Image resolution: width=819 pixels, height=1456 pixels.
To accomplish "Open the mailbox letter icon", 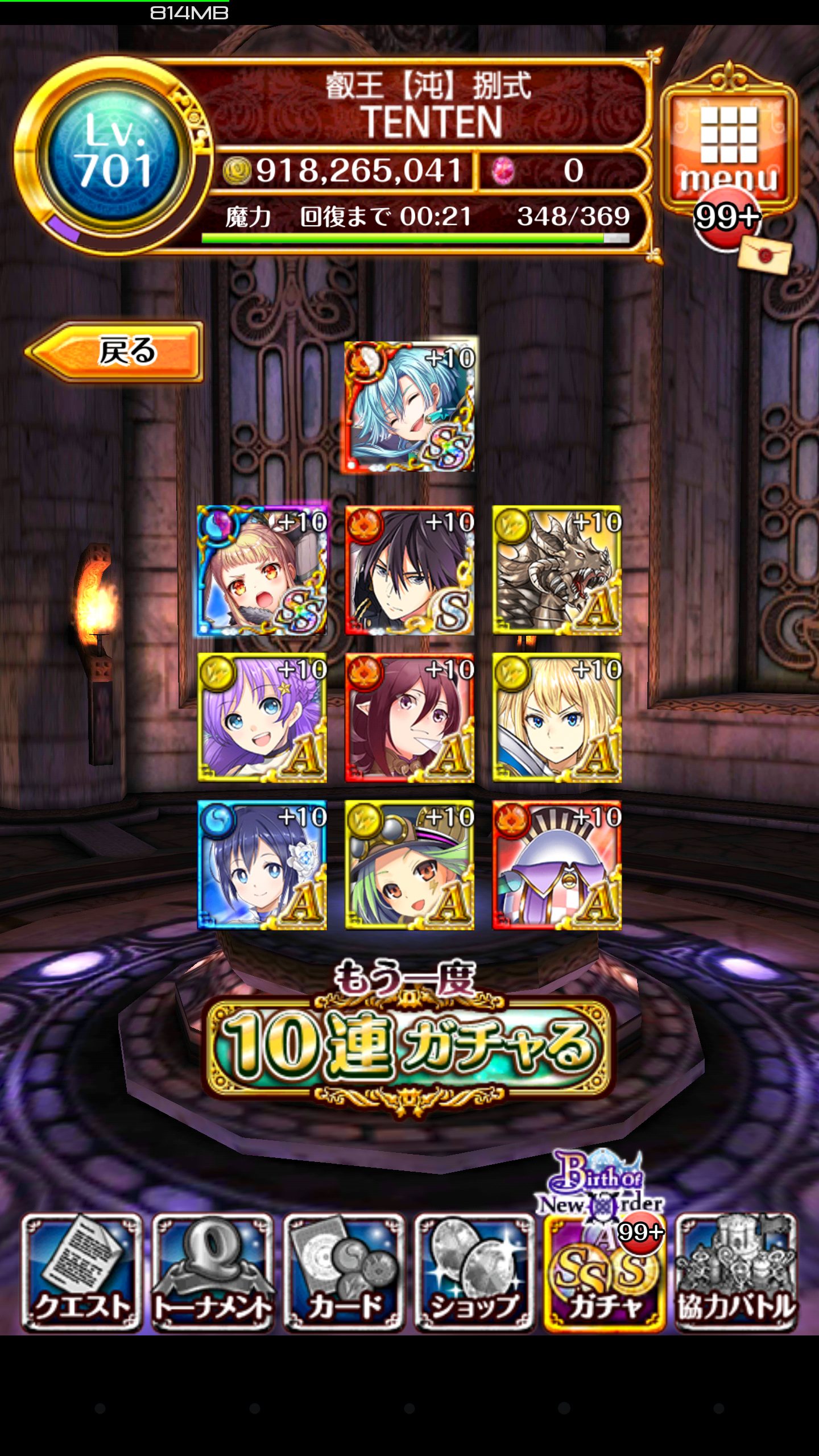I will click(x=764, y=255).
